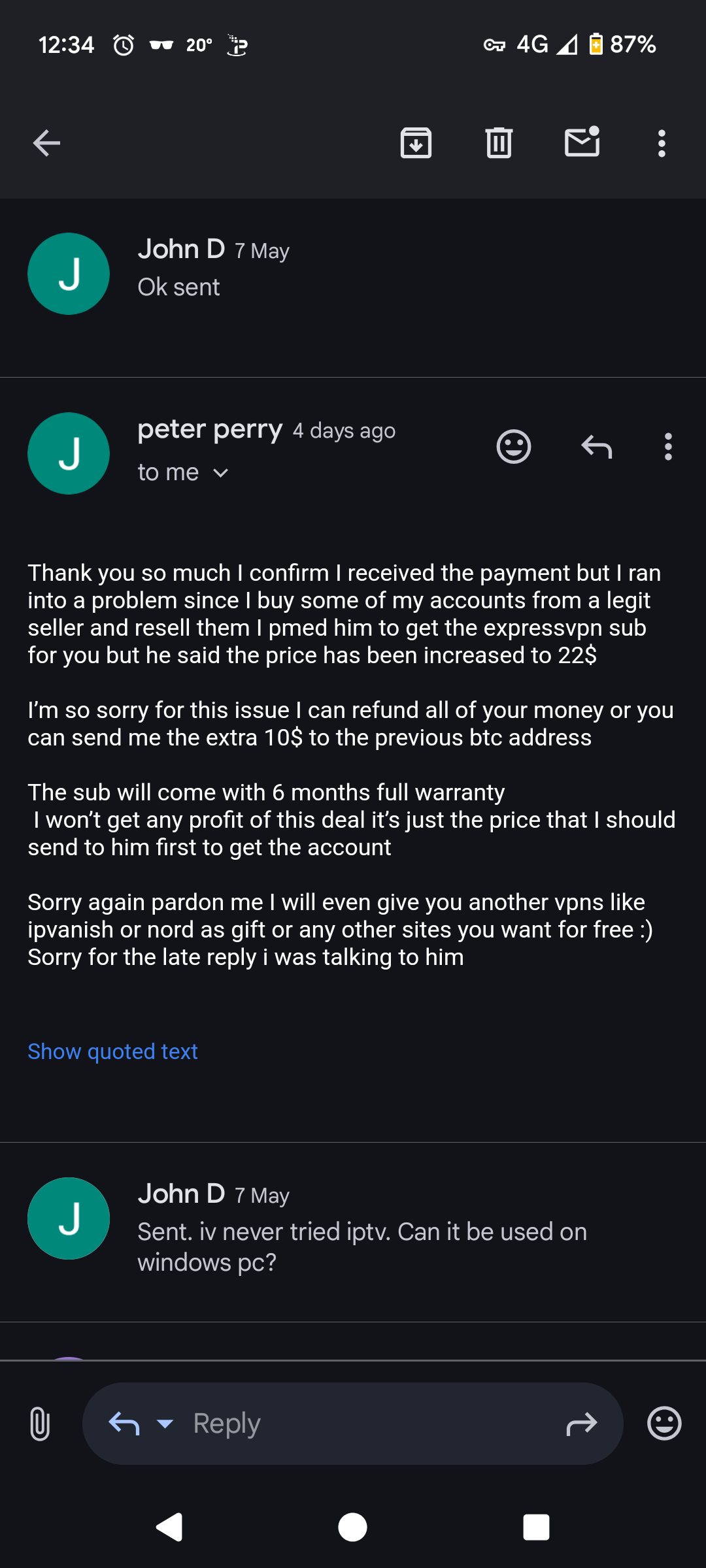Open more options for peter perry's message
The image size is (706, 1568).
(668, 447)
